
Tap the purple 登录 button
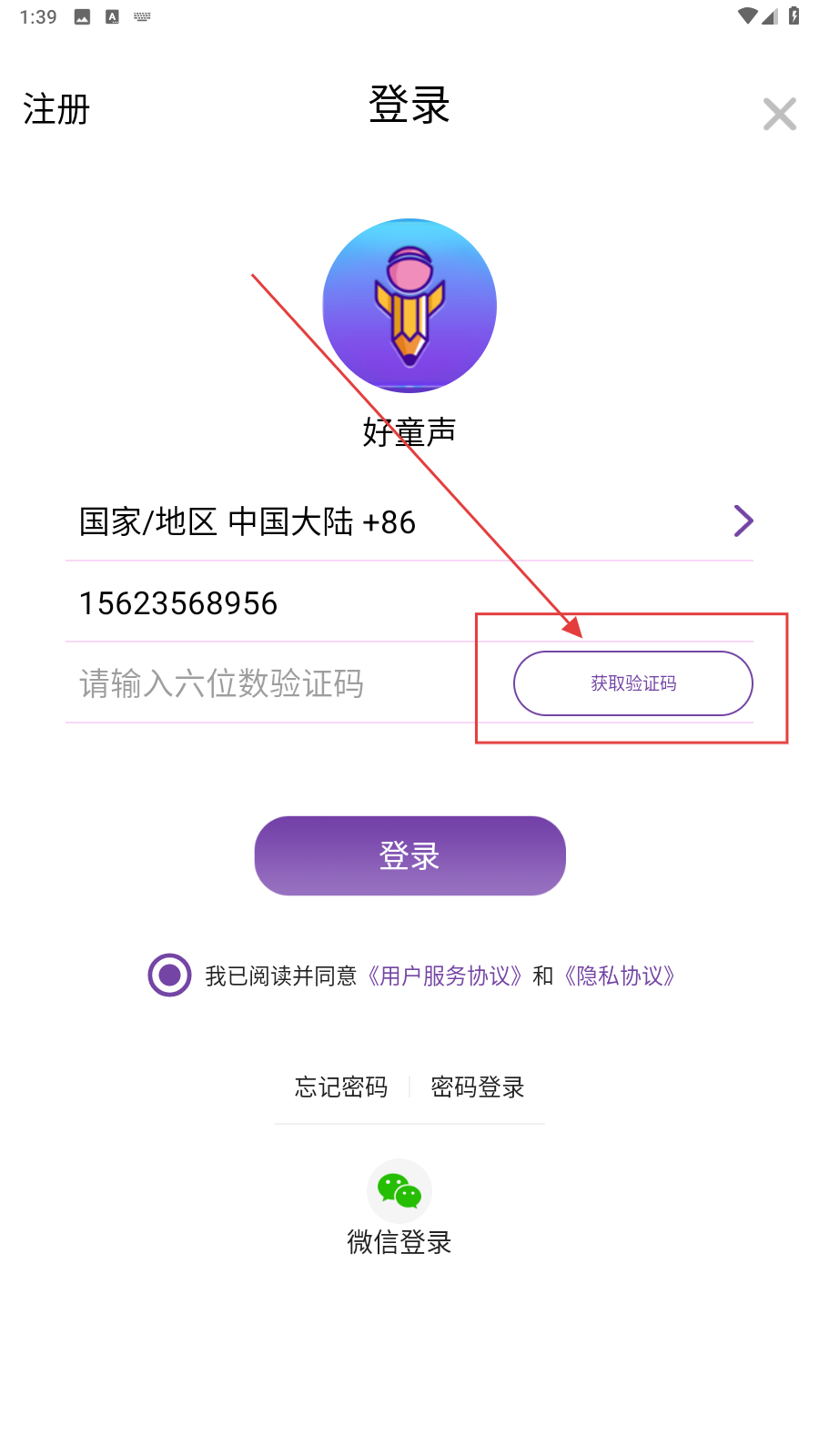tap(409, 855)
